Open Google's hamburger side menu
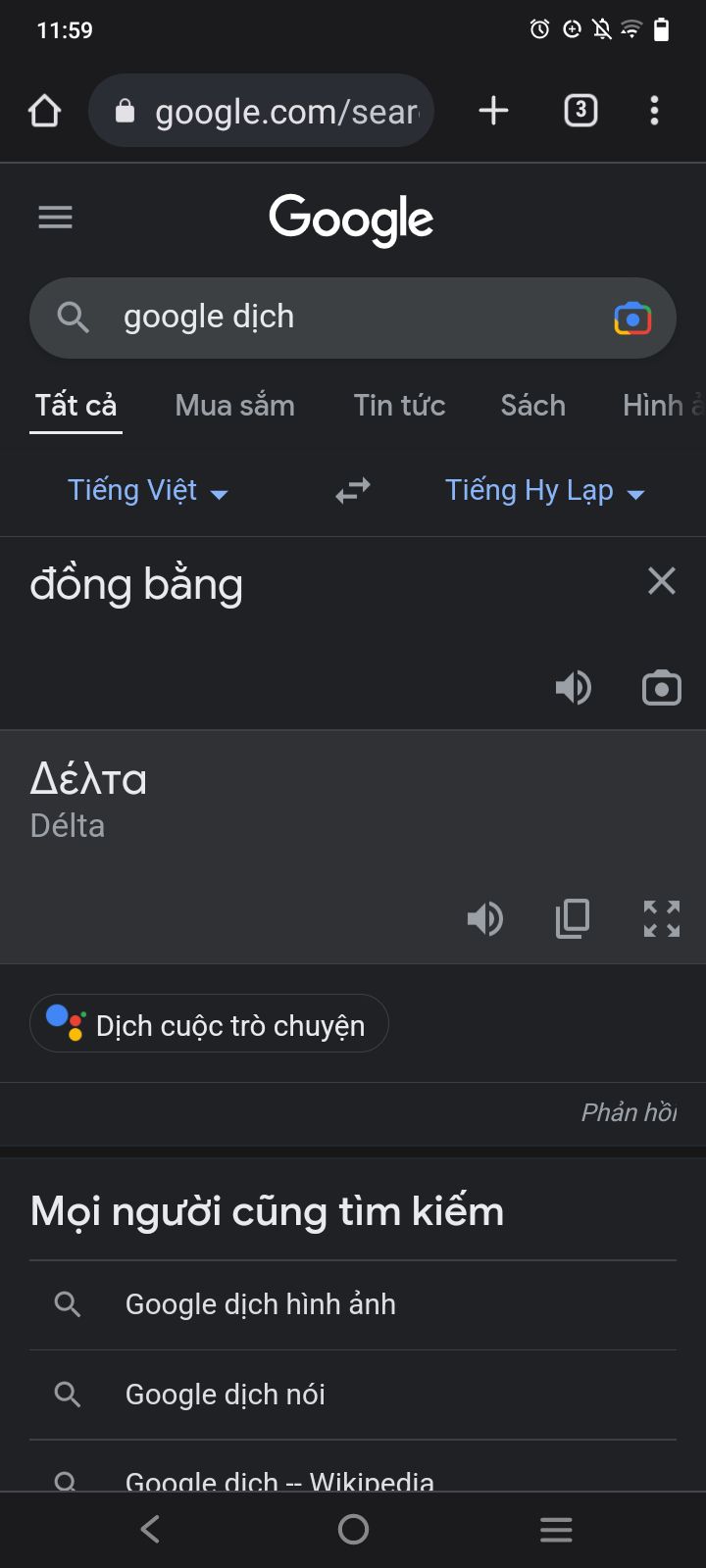This screenshot has height=1568, width=706. coord(55,218)
